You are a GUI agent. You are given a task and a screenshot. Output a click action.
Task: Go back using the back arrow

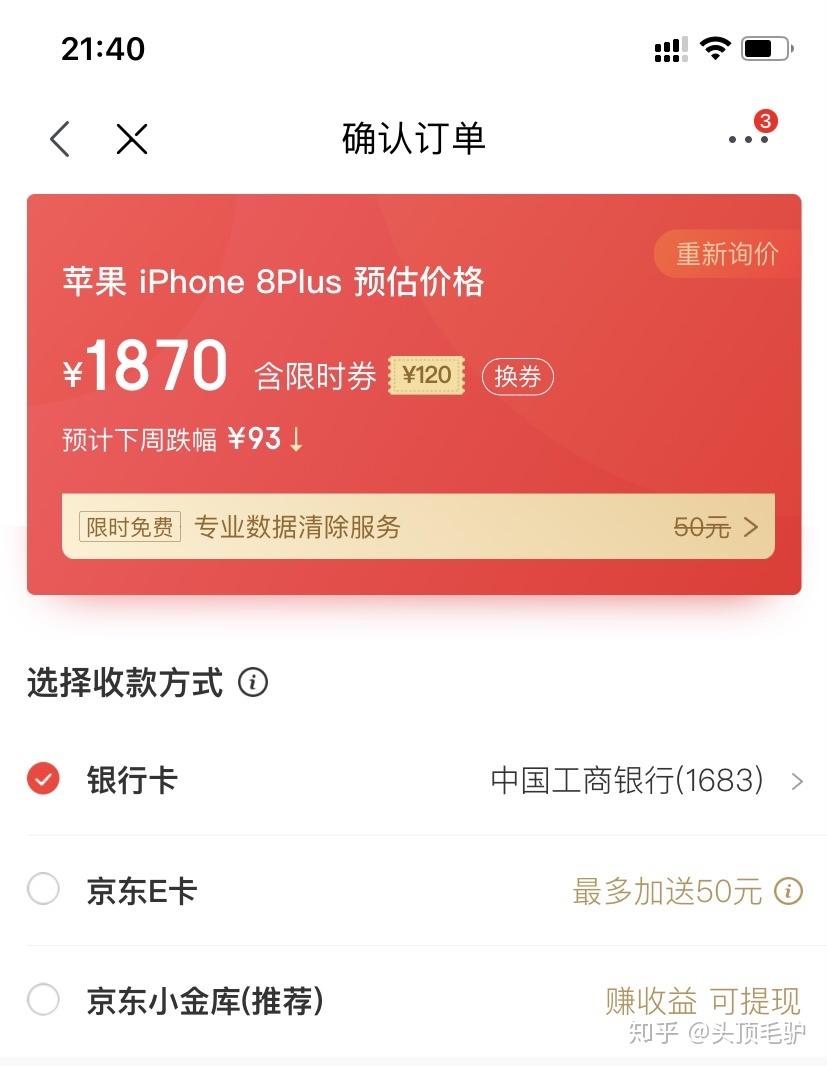click(60, 139)
